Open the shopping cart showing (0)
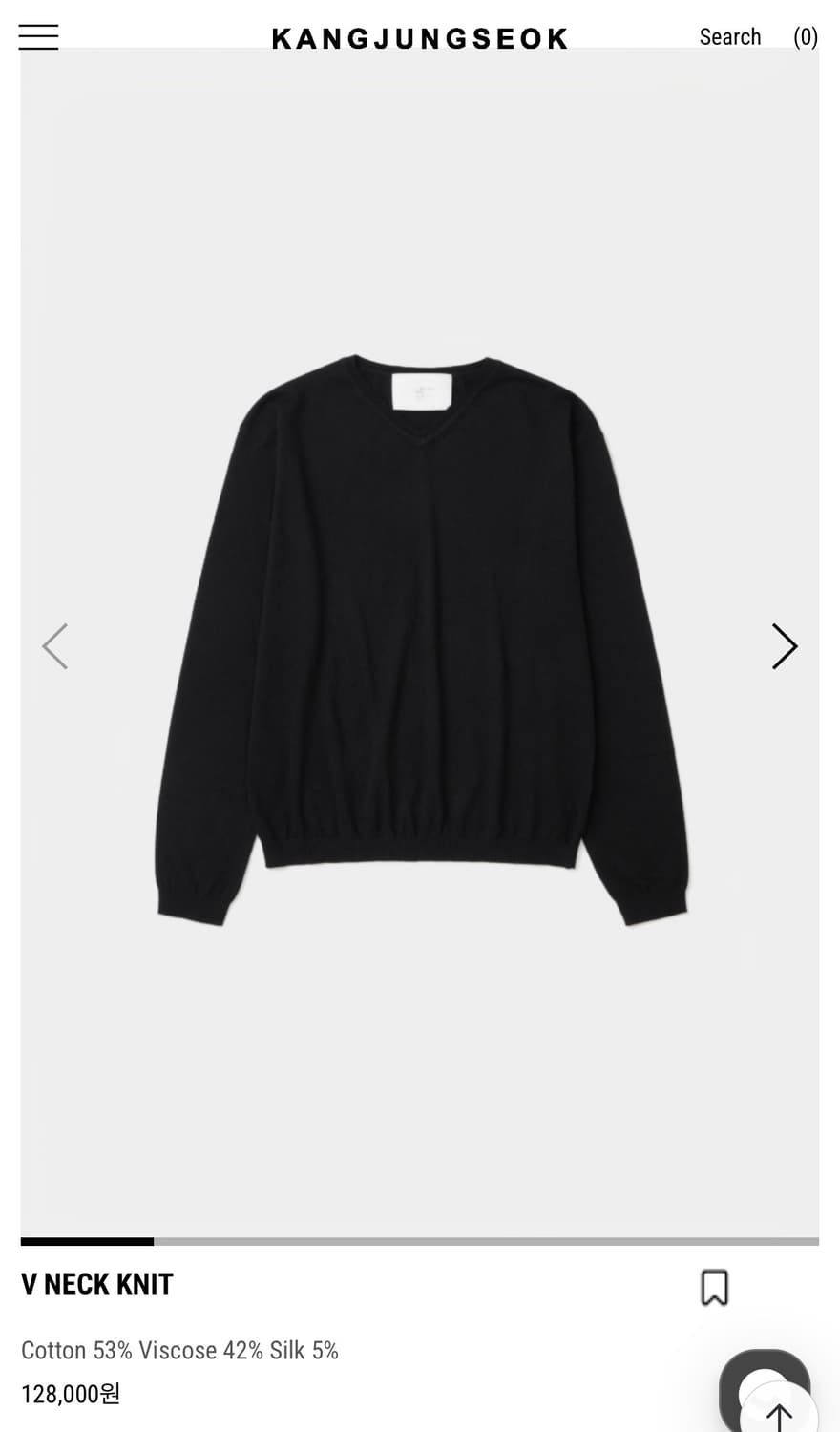 coord(807,36)
